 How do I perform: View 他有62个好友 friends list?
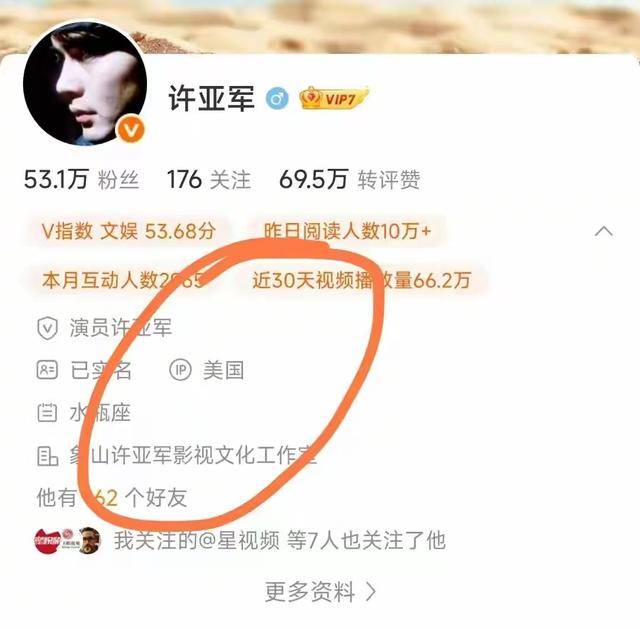(111, 497)
